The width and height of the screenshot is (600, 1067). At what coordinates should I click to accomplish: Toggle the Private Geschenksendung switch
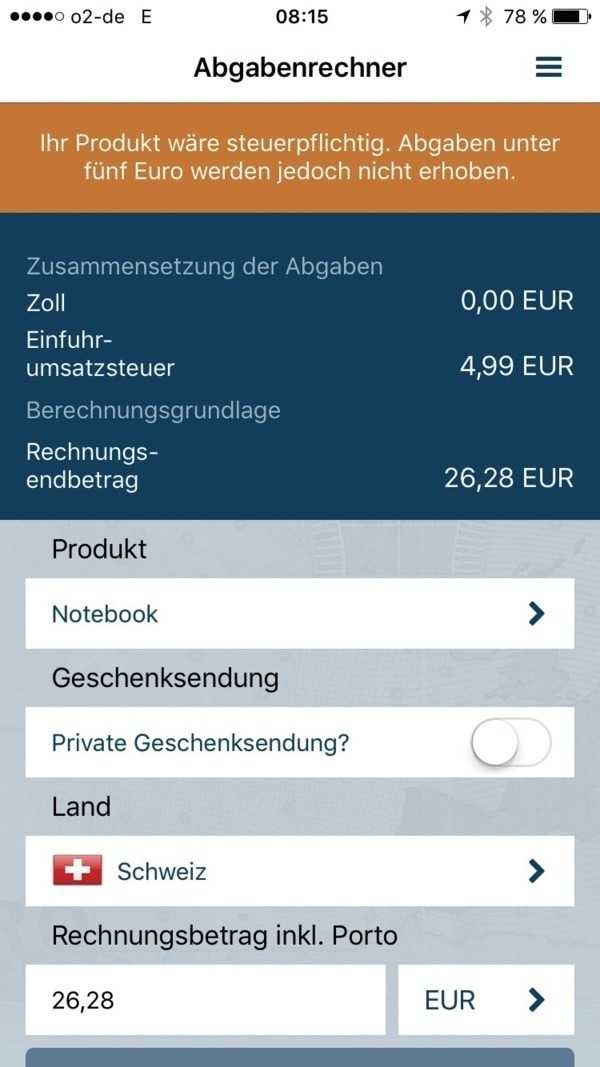[510, 742]
